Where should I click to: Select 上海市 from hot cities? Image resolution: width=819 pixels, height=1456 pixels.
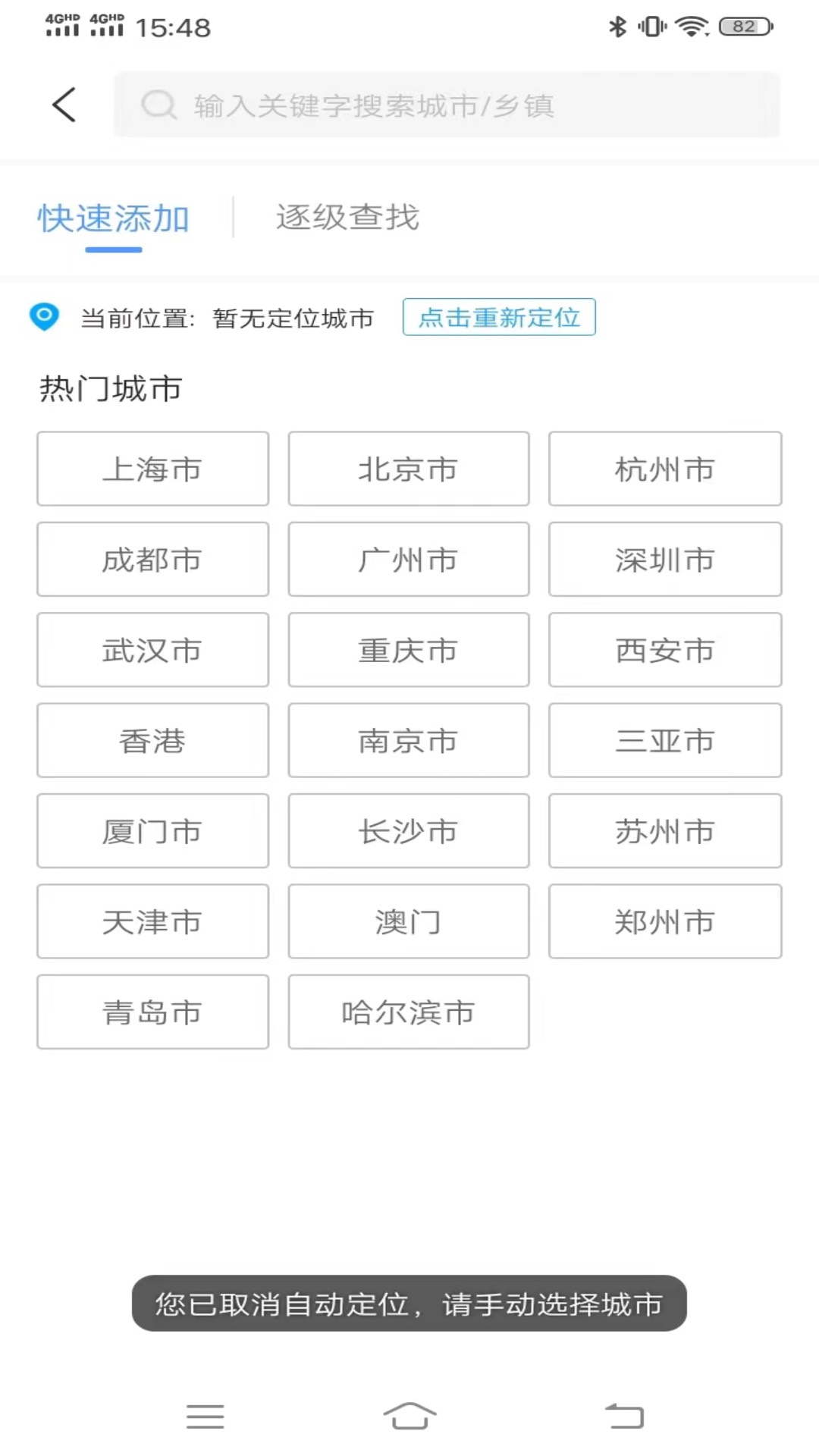[152, 469]
